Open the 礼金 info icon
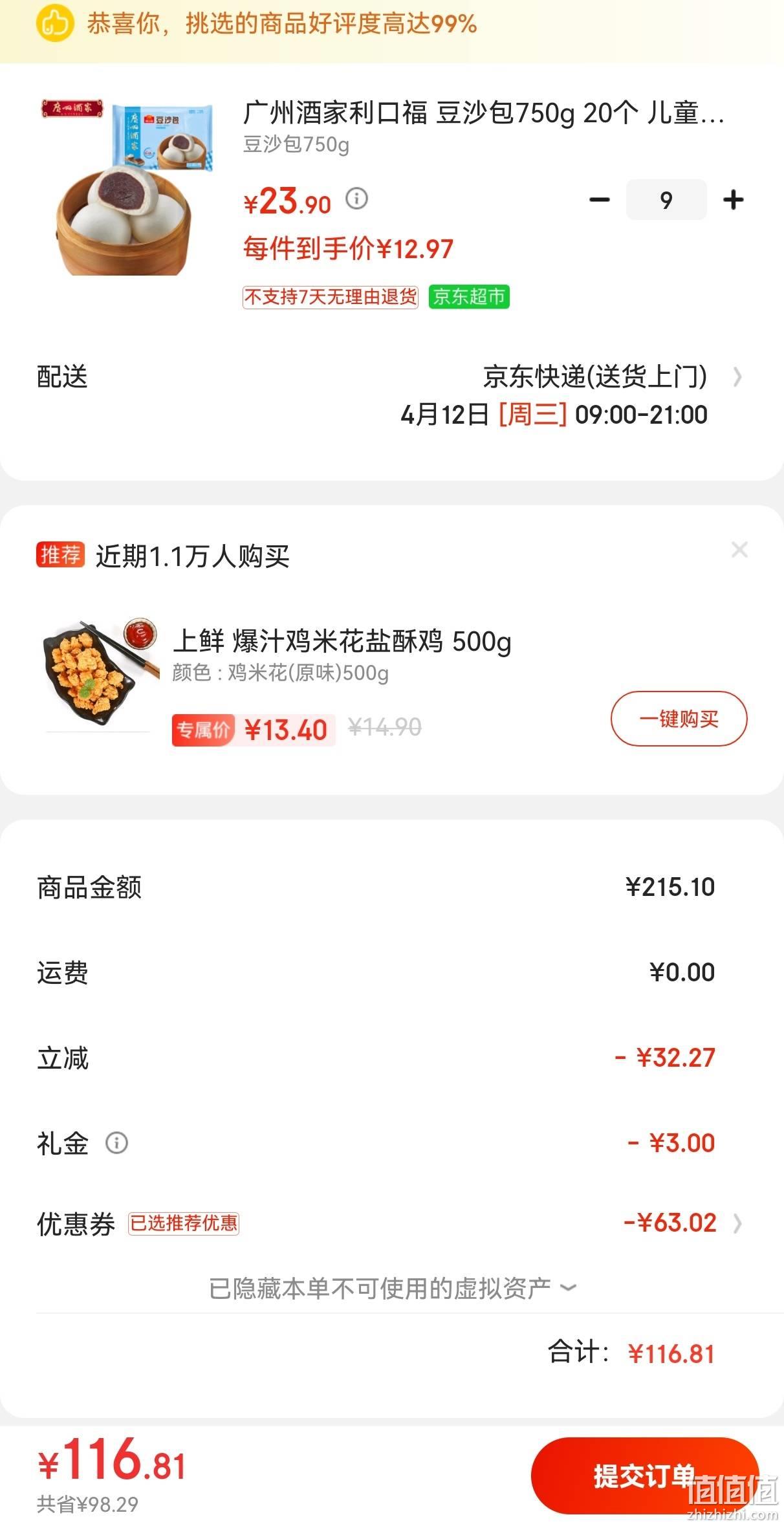This screenshot has width=784, height=1526. click(116, 1143)
